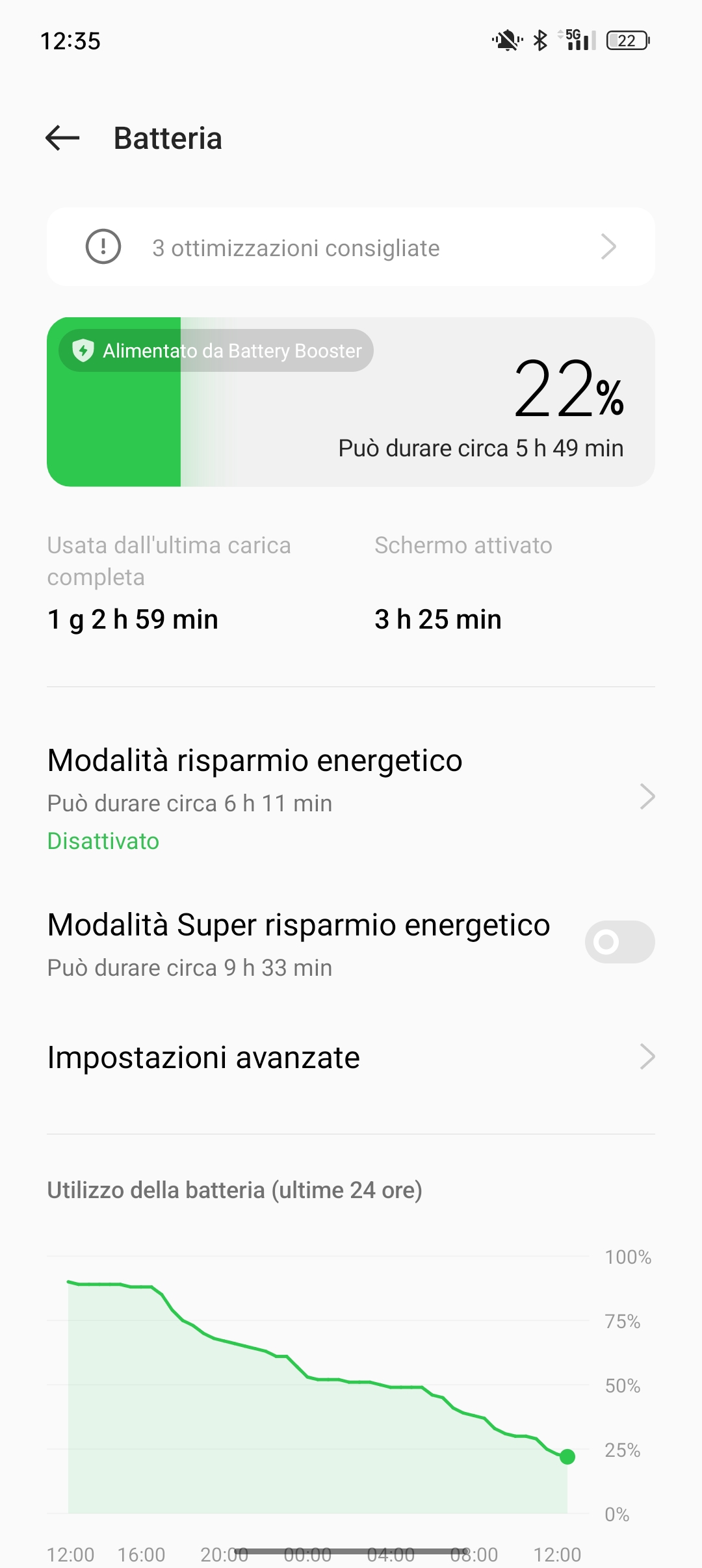Go back from the Batteria screen

coord(62,138)
